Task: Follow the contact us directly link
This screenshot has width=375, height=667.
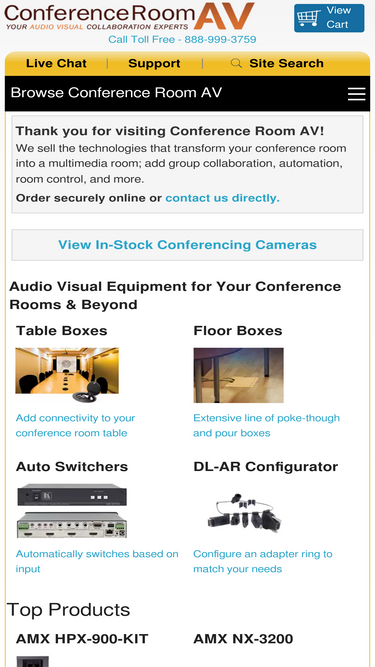Action: pos(222,198)
